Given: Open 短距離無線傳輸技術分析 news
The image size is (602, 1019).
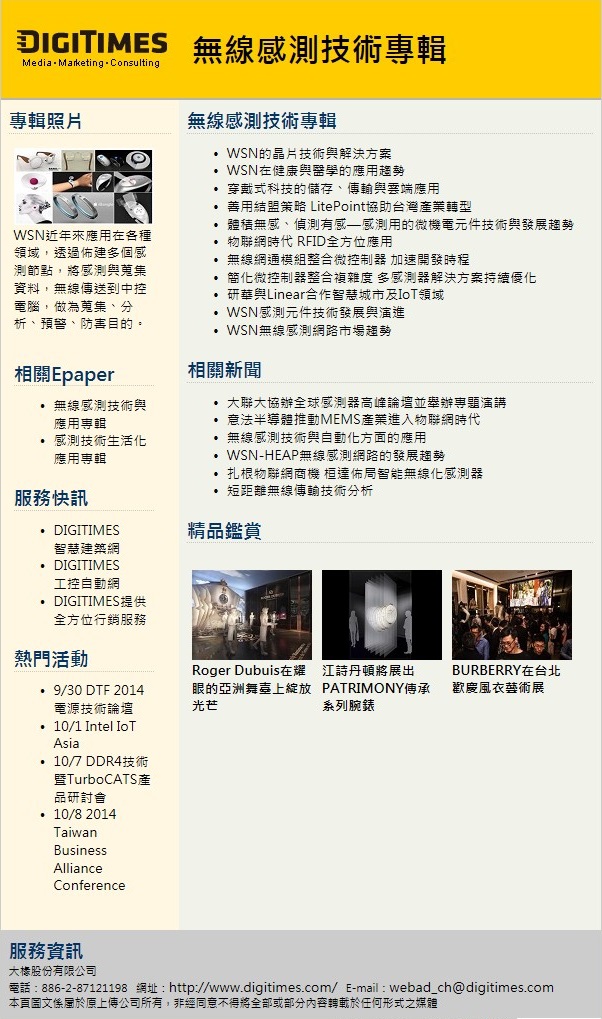Looking at the screenshot, I should pos(300,491).
